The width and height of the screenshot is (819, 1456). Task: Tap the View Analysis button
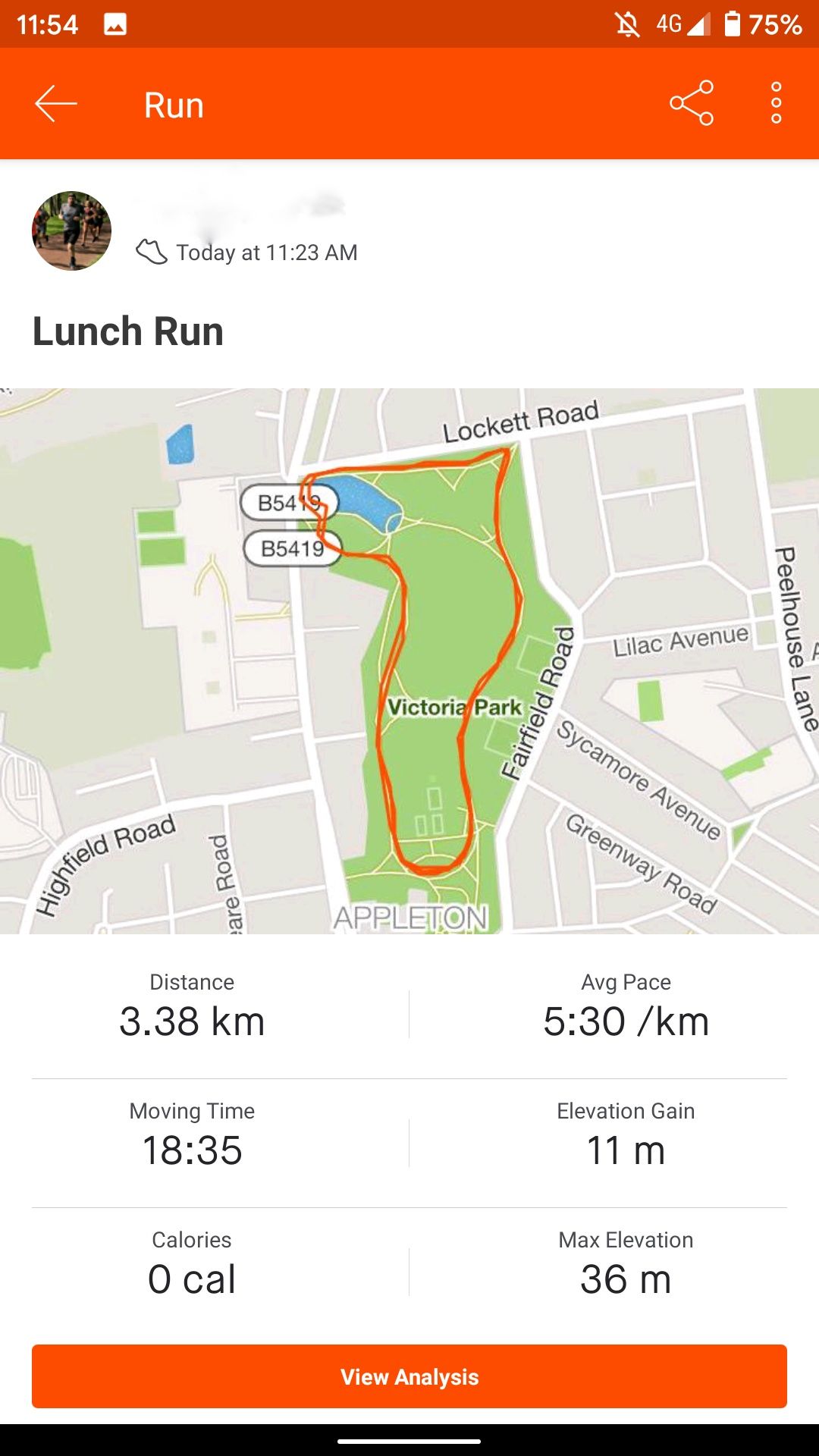pos(409,1376)
